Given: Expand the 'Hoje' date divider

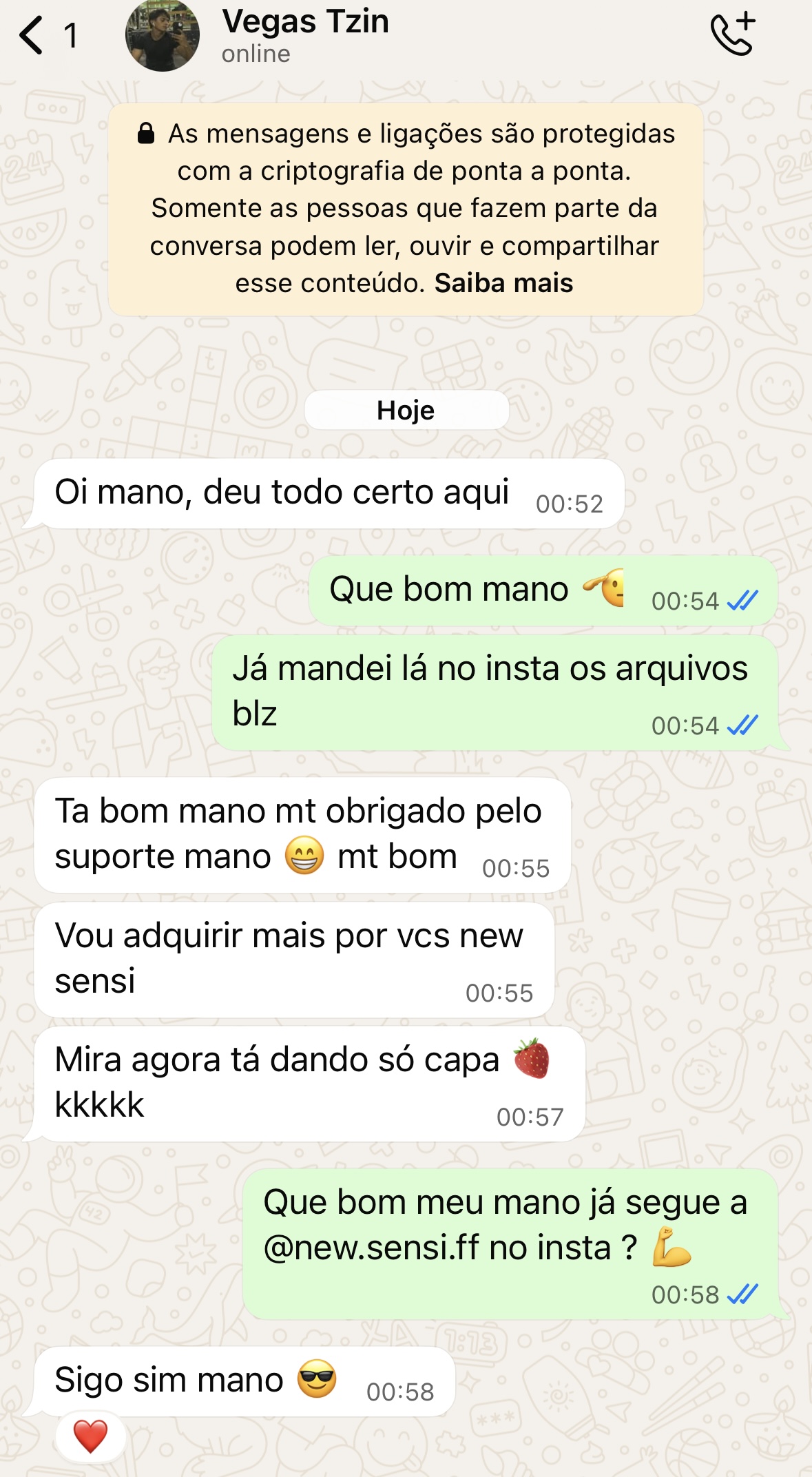Looking at the screenshot, I should 406,409.
